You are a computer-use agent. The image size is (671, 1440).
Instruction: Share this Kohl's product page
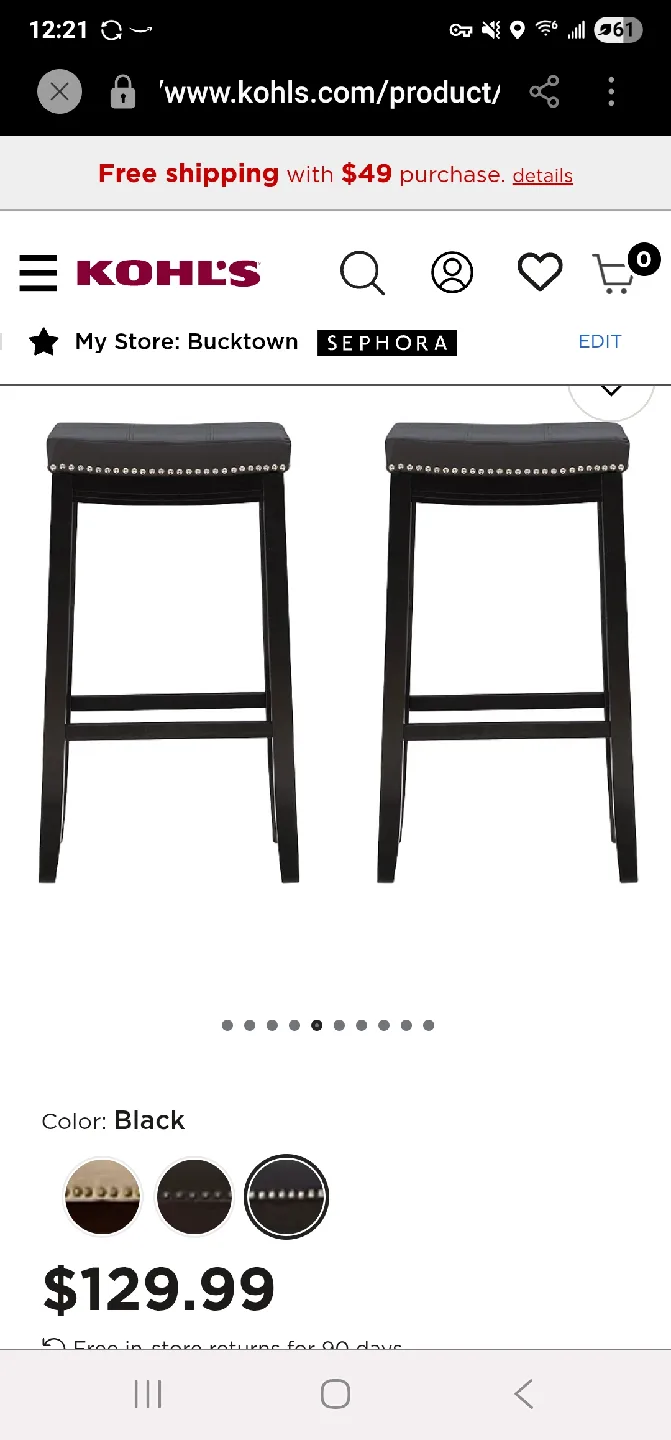coord(544,93)
